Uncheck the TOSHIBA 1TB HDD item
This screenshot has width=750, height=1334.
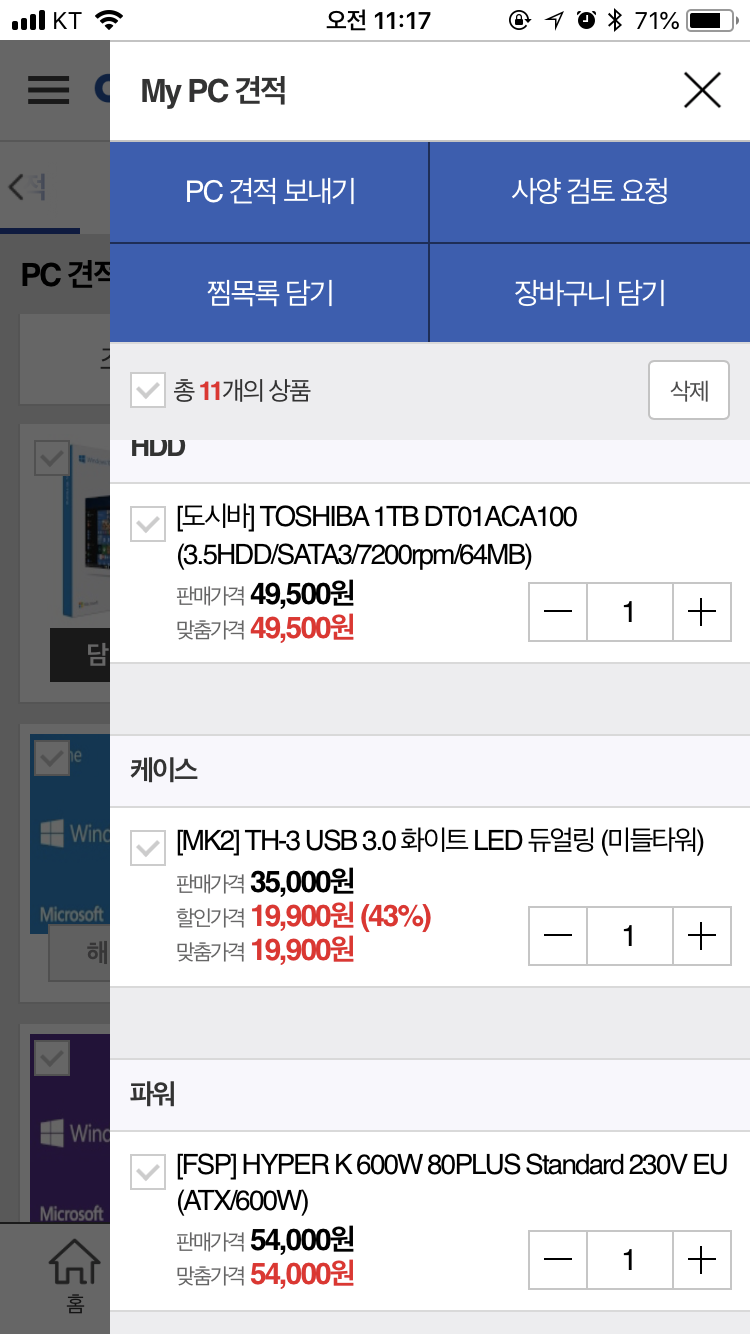[x=148, y=523]
